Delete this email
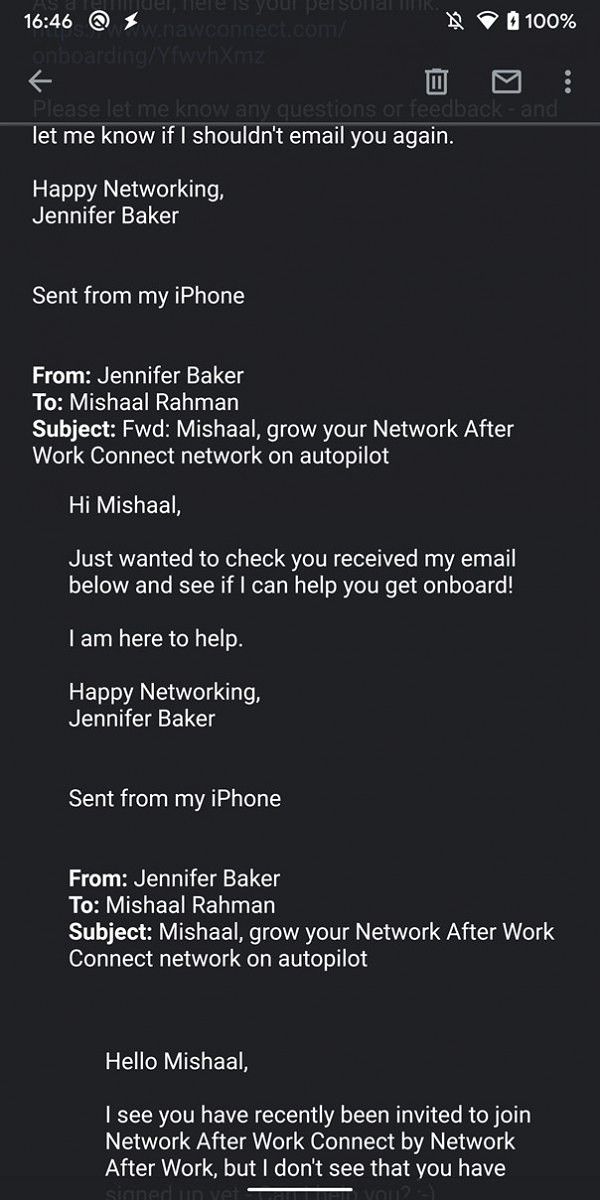This screenshot has width=600, height=1200. click(436, 82)
